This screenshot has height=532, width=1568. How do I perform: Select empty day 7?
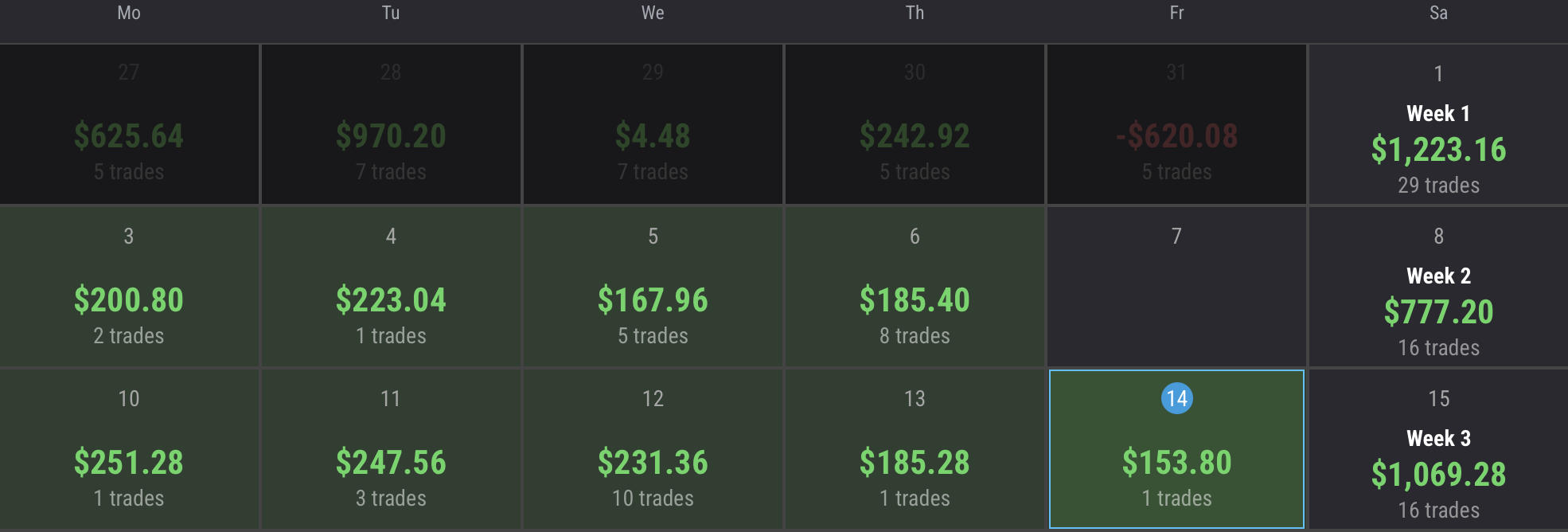tap(1176, 287)
